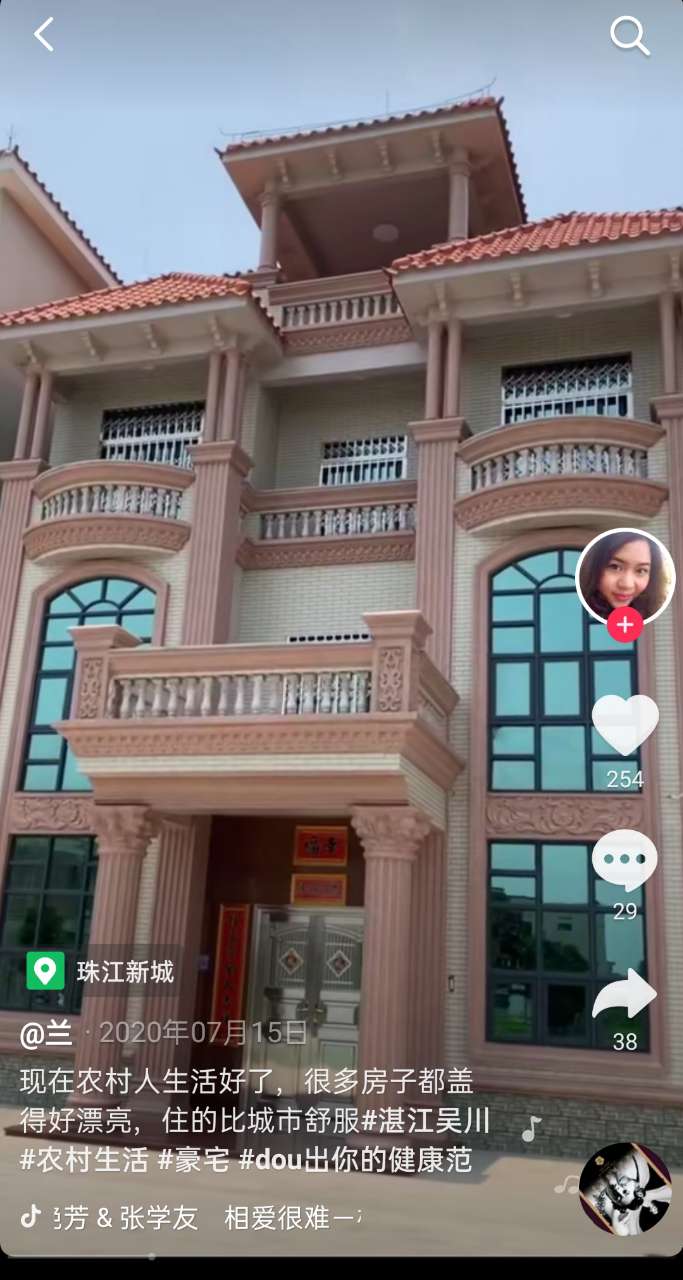Share this video with the arrow icon

pos(625,996)
